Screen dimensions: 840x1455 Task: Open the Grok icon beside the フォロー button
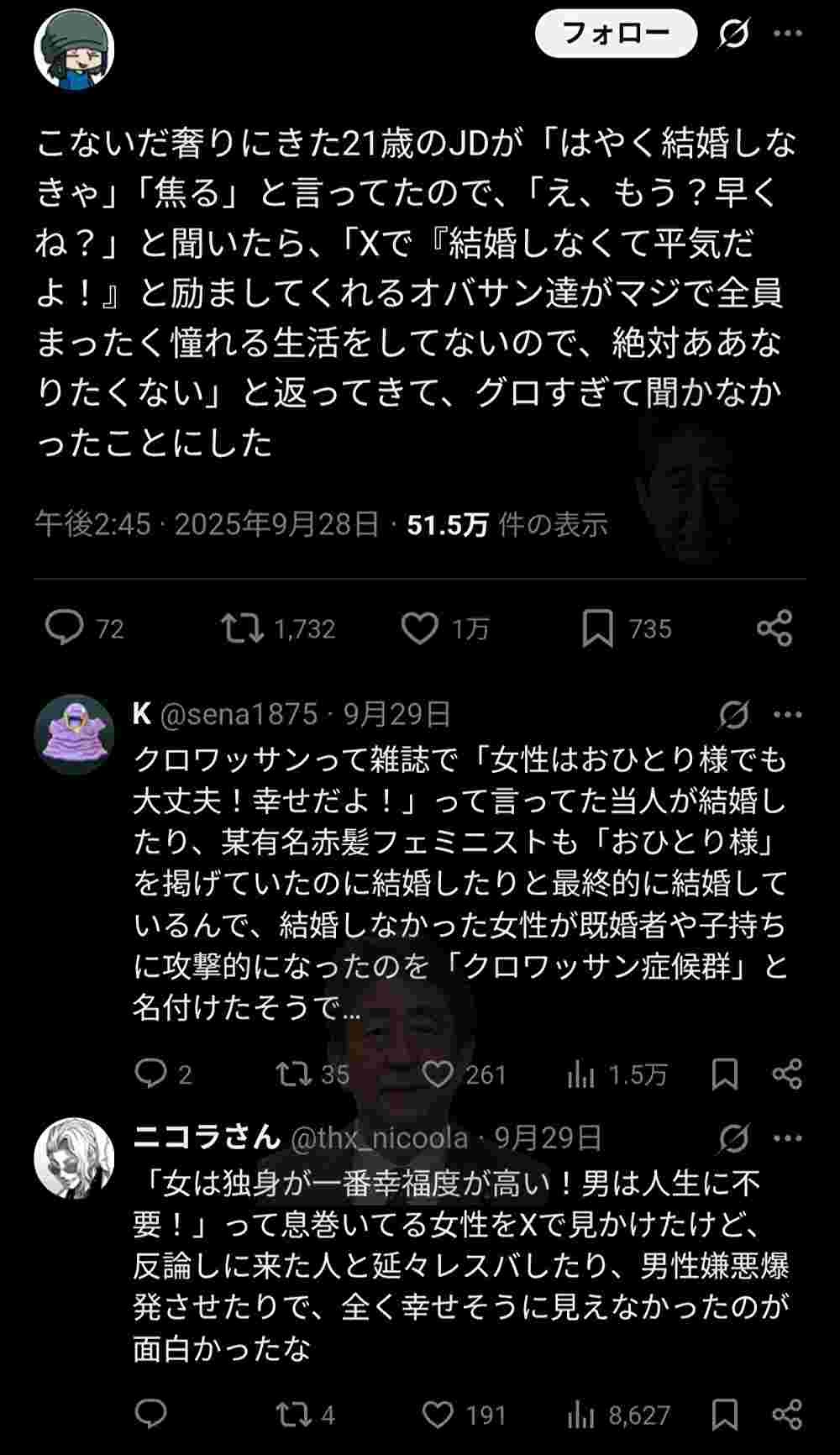pyautogui.click(x=733, y=34)
